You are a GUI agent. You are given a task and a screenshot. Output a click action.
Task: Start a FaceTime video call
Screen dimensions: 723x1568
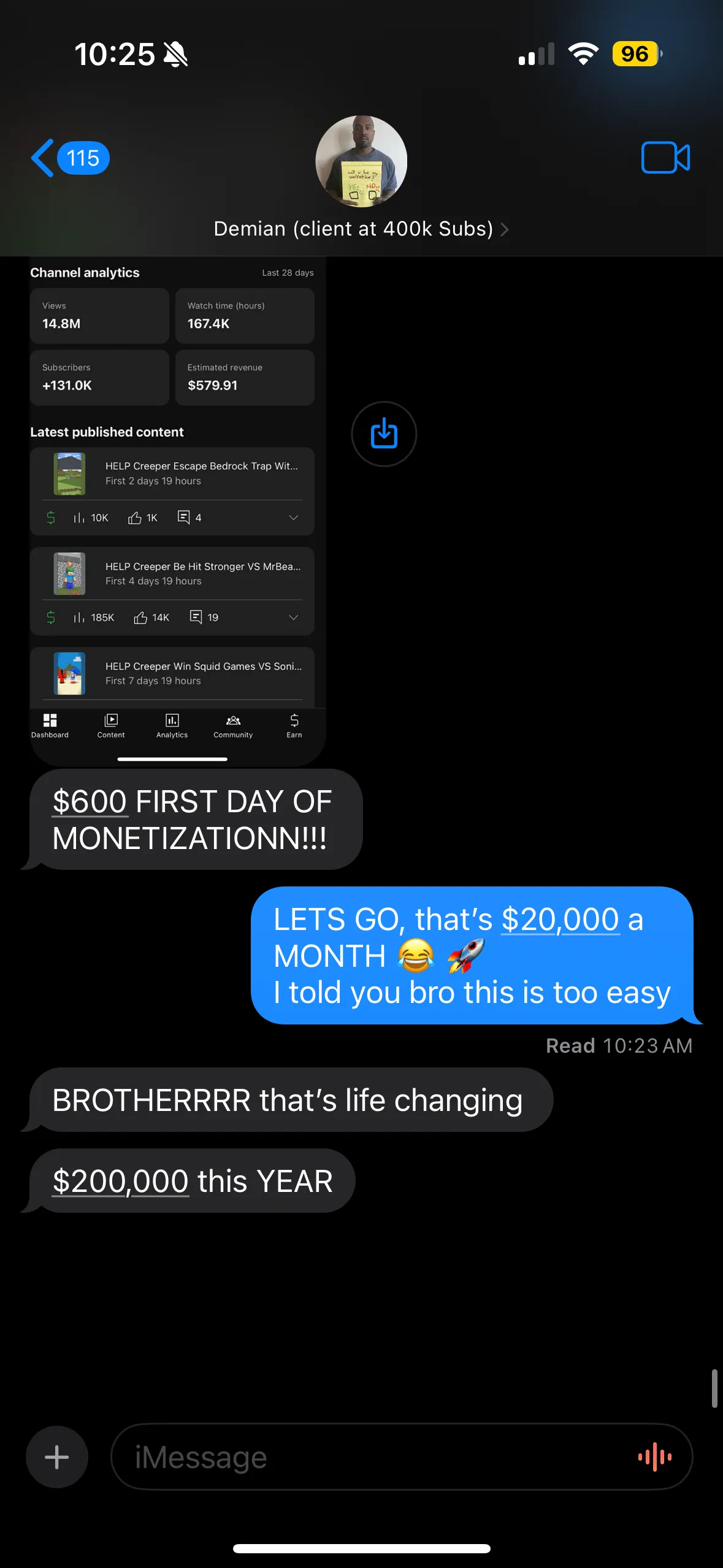[665, 158]
